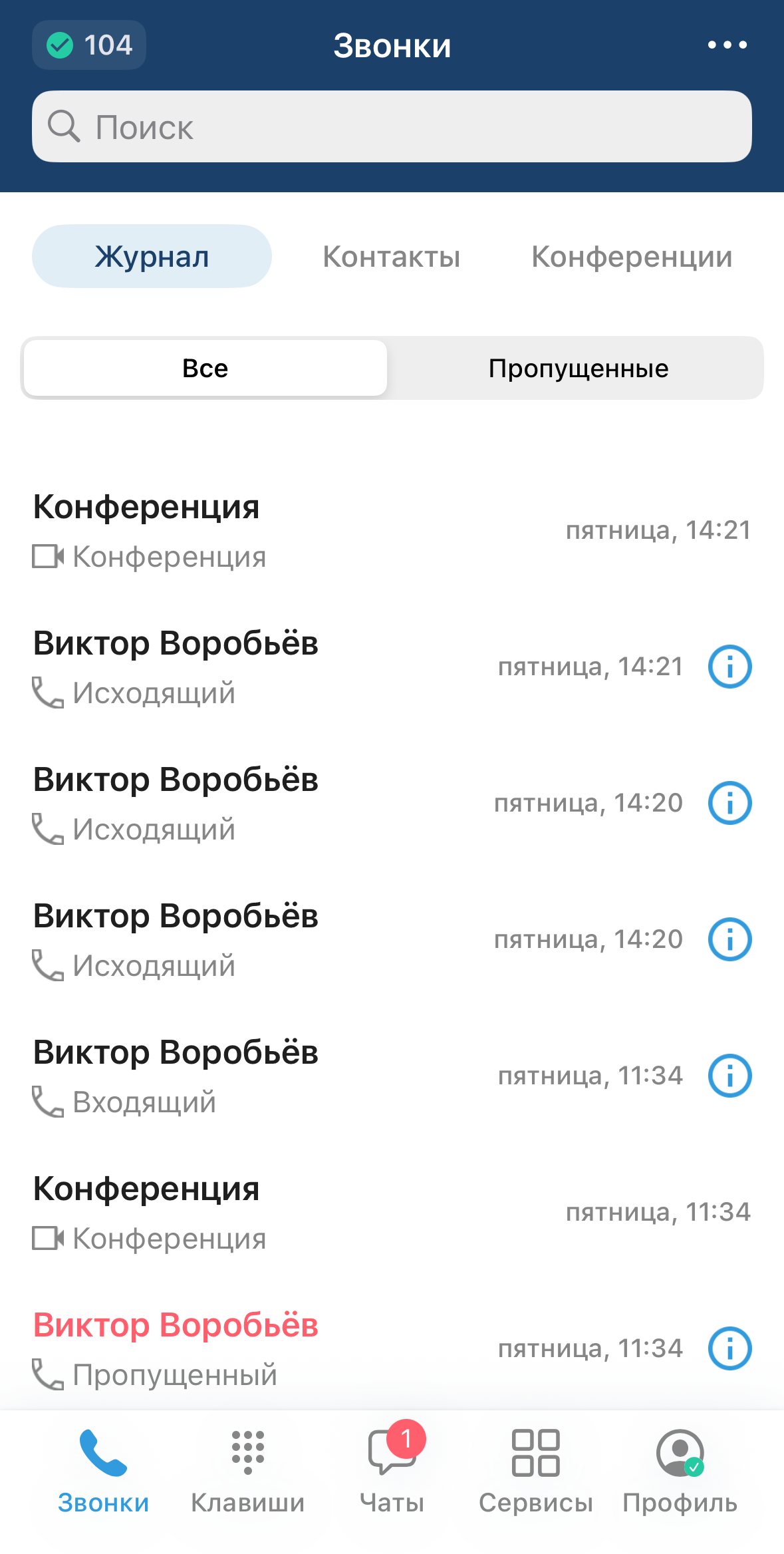The height and width of the screenshot is (1554, 784).
Task: Open the three-dot overflow menu
Action: point(727,45)
